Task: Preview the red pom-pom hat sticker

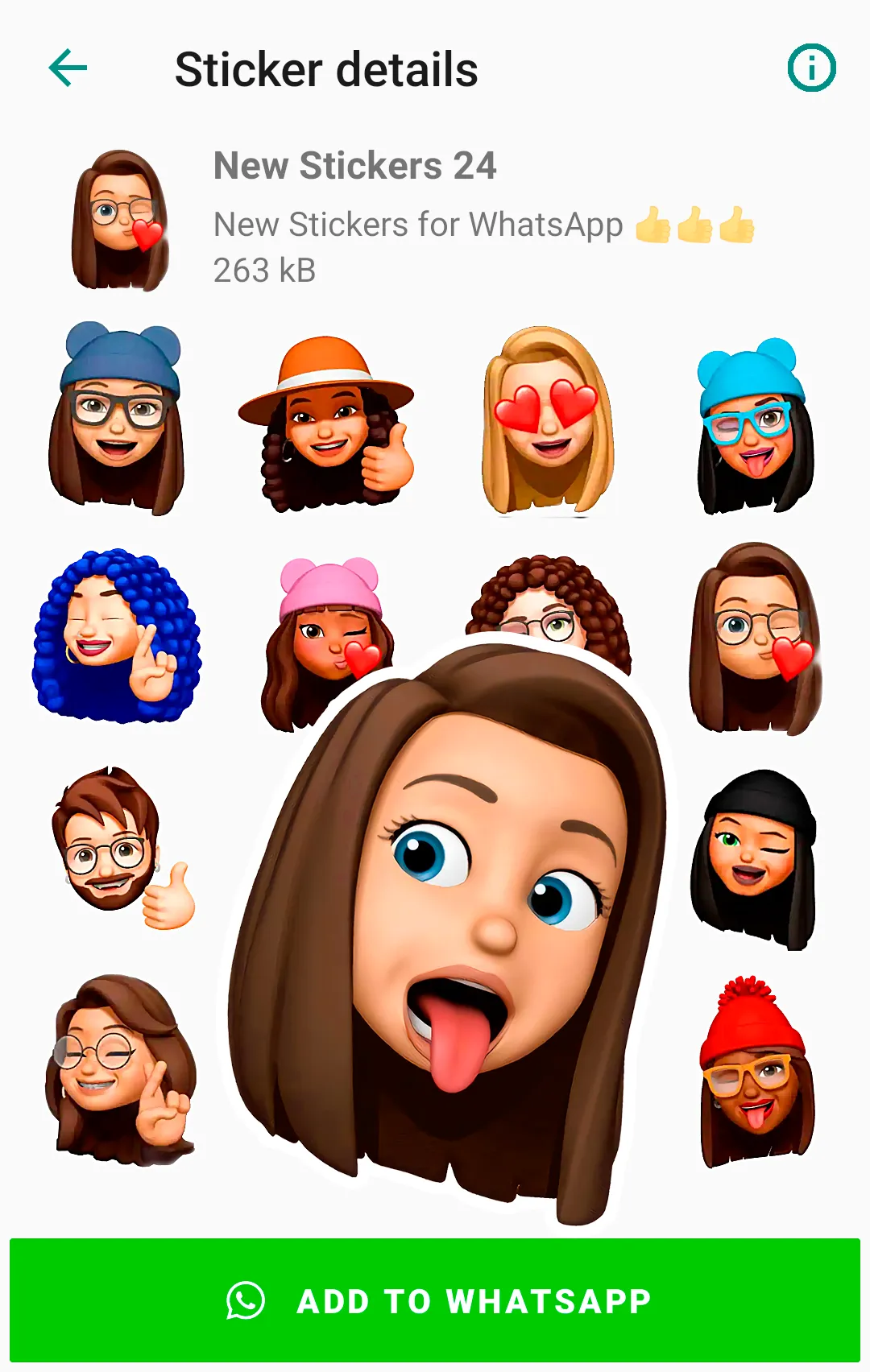Action: (x=753, y=1071)
